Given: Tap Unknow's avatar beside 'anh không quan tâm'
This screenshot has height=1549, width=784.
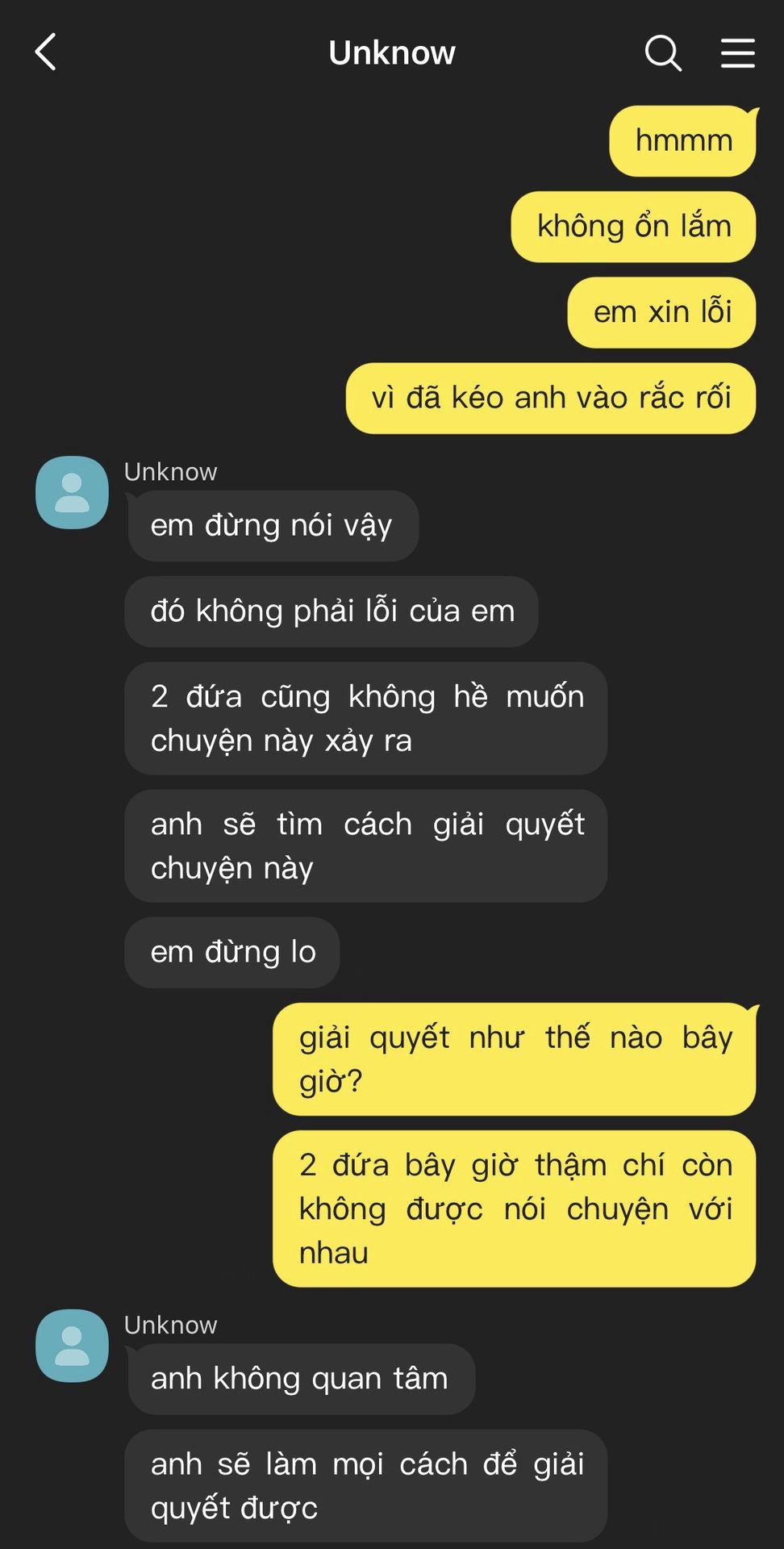Looking at the screenshot, I should tap(72, 1345).
